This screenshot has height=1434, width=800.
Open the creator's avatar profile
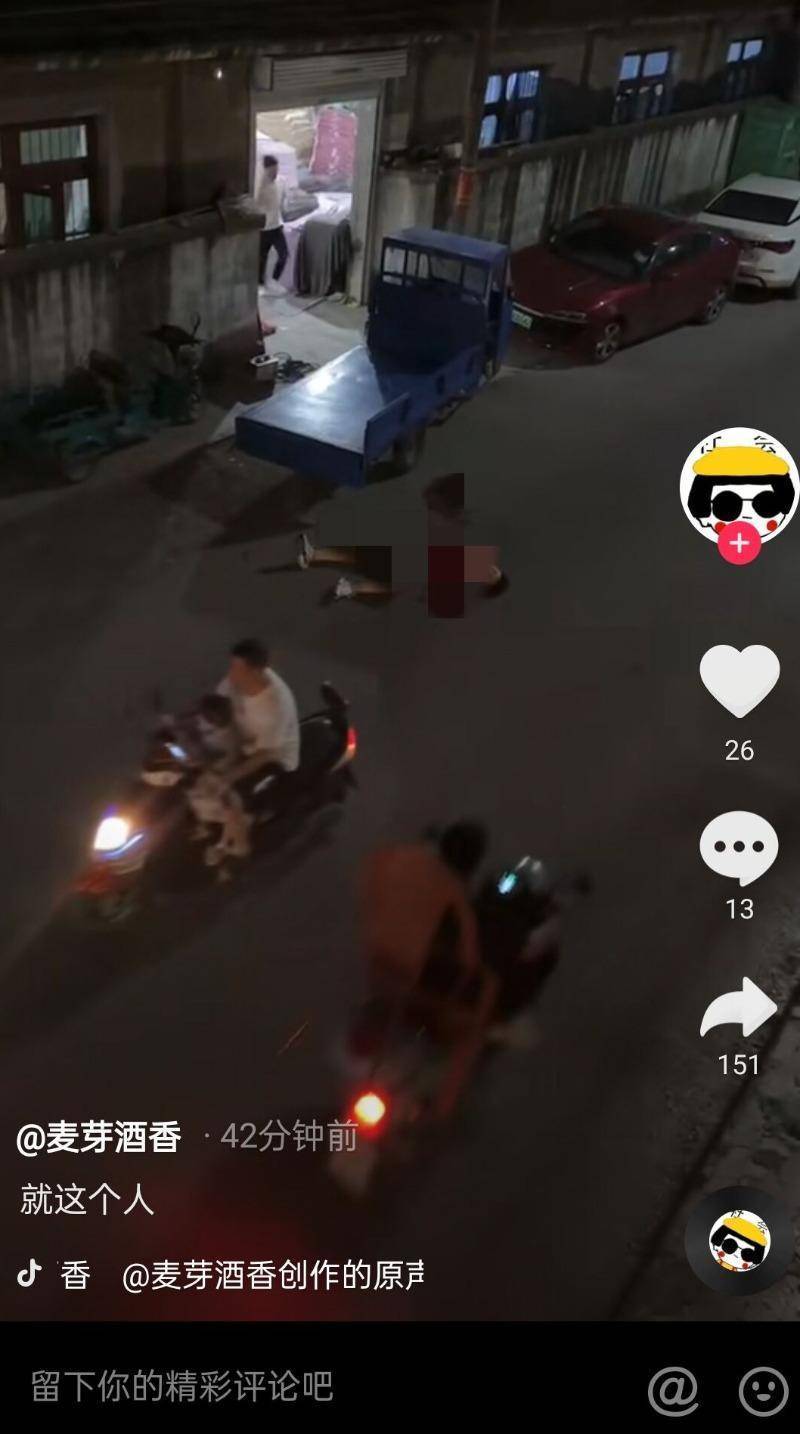tap(739, 486)
